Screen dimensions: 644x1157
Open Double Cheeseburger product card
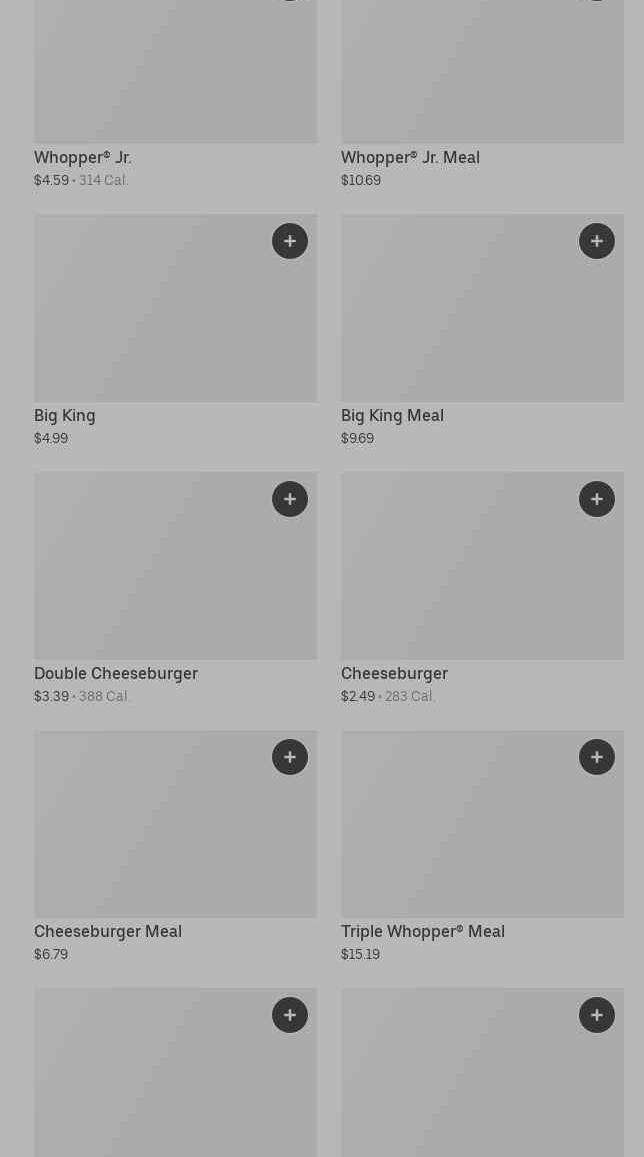176,589
